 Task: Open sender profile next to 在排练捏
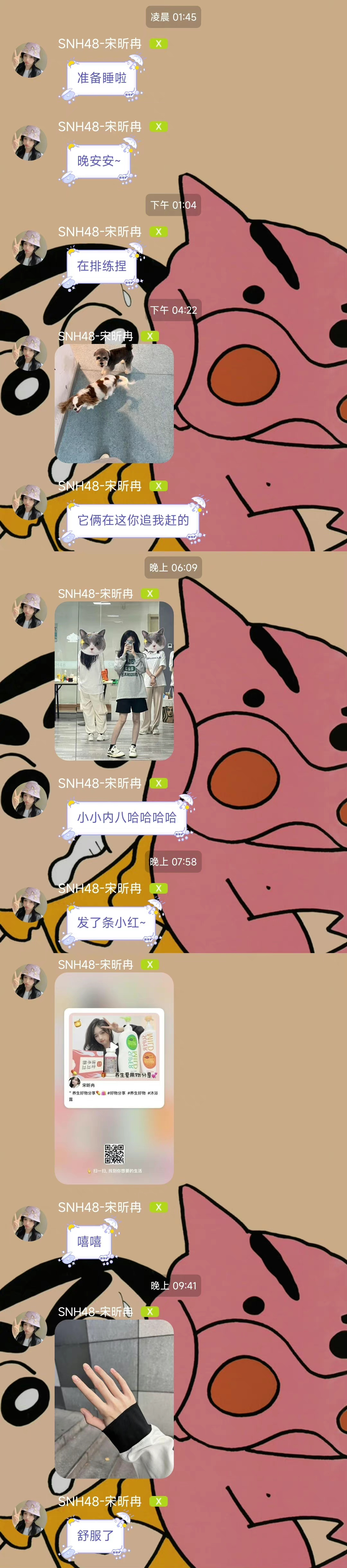(30, 248)
